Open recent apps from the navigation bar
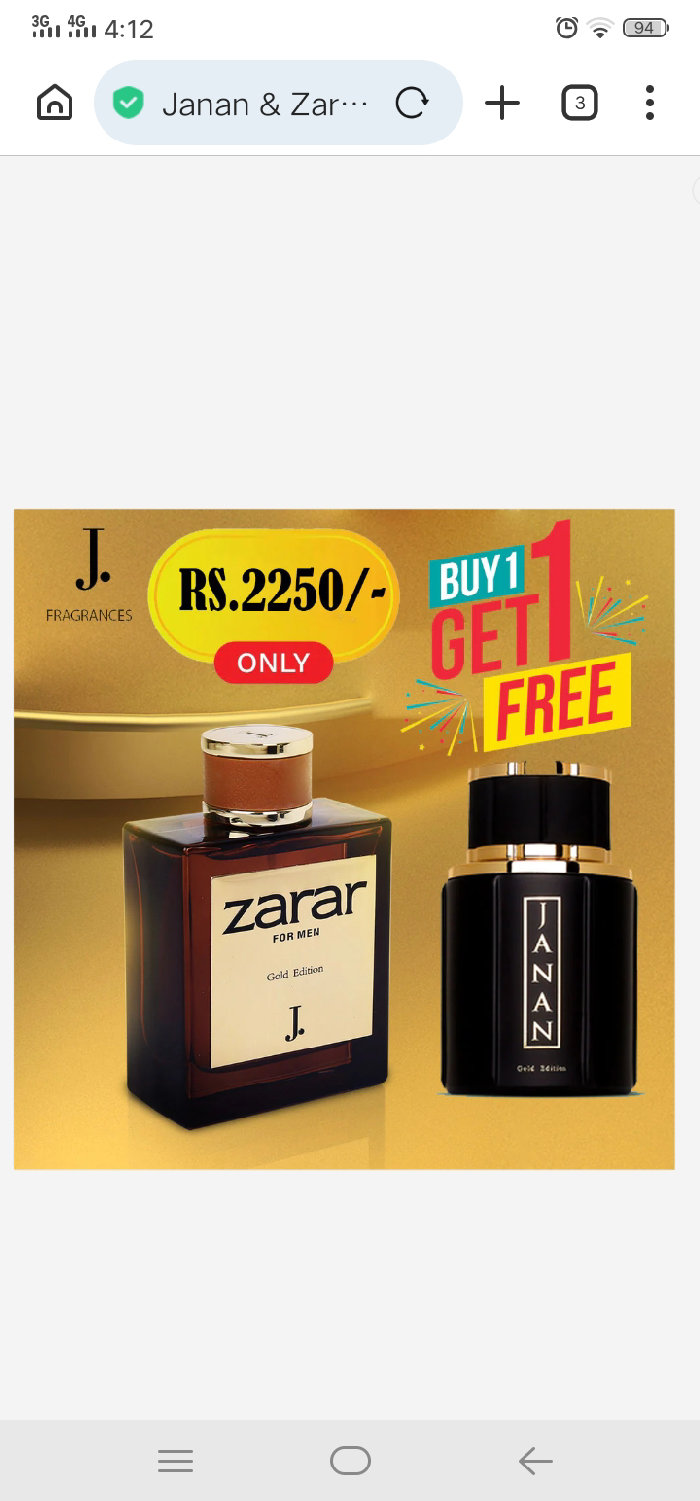The width and height of the screenshot is (700, 1501). pyautogui.click(x=175, y=1461)
